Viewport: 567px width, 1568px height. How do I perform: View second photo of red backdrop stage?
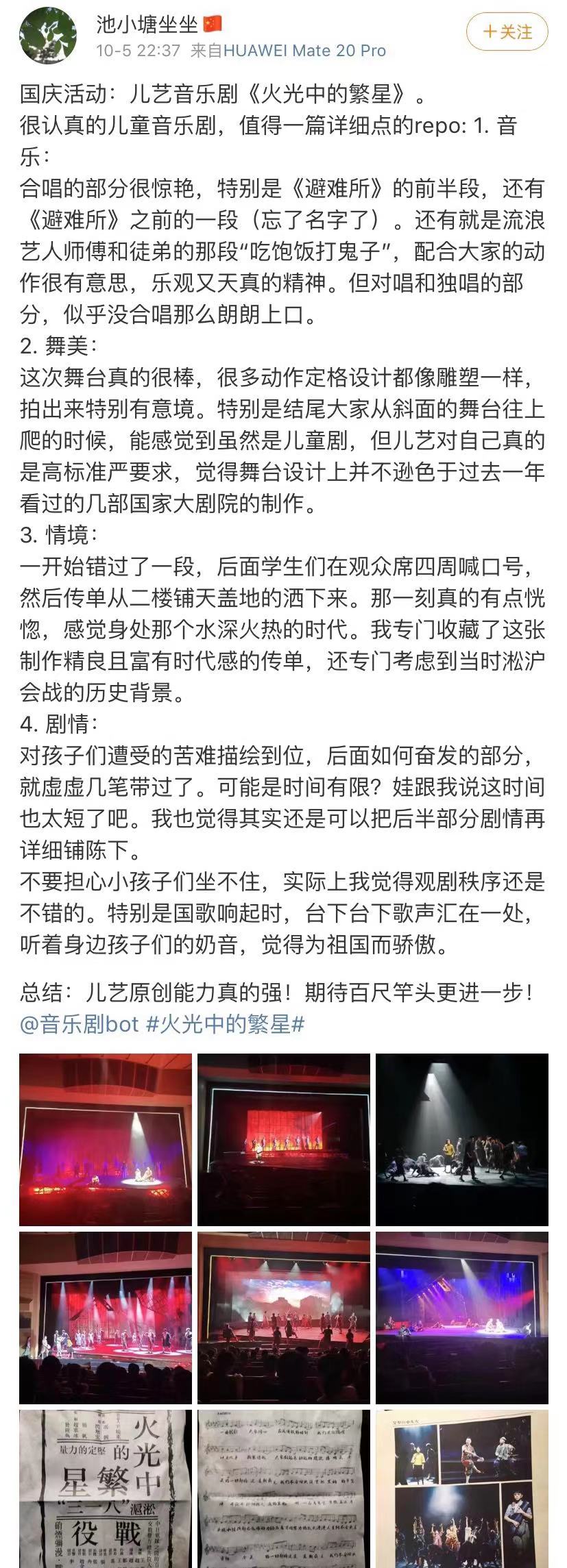click(x=284, y=1140)
